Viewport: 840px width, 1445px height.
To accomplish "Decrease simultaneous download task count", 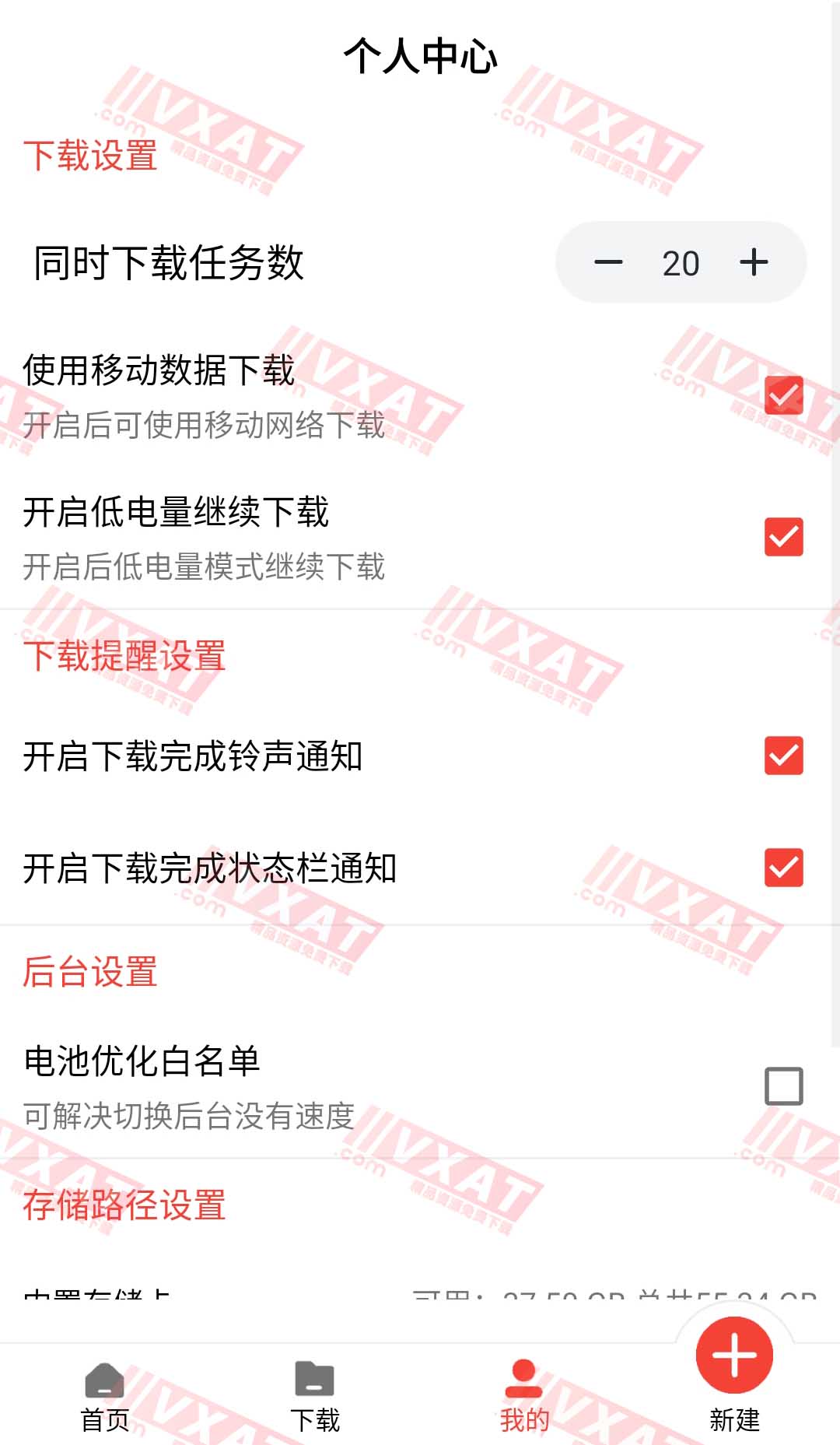I will [608, 262].
